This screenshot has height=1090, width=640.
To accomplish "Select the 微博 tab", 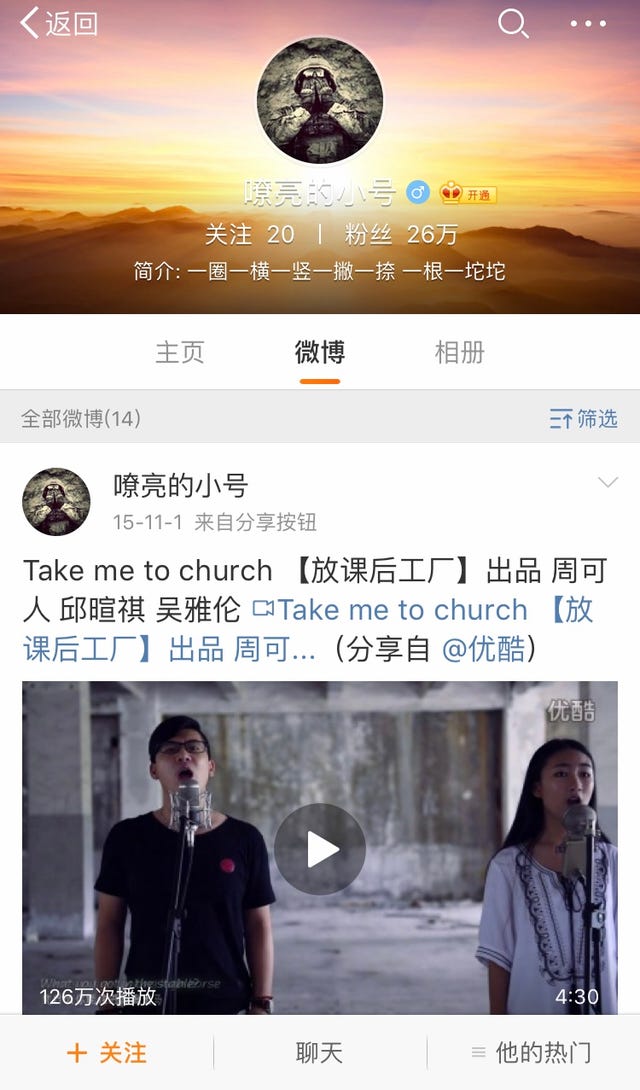I will tap(320, 352).
